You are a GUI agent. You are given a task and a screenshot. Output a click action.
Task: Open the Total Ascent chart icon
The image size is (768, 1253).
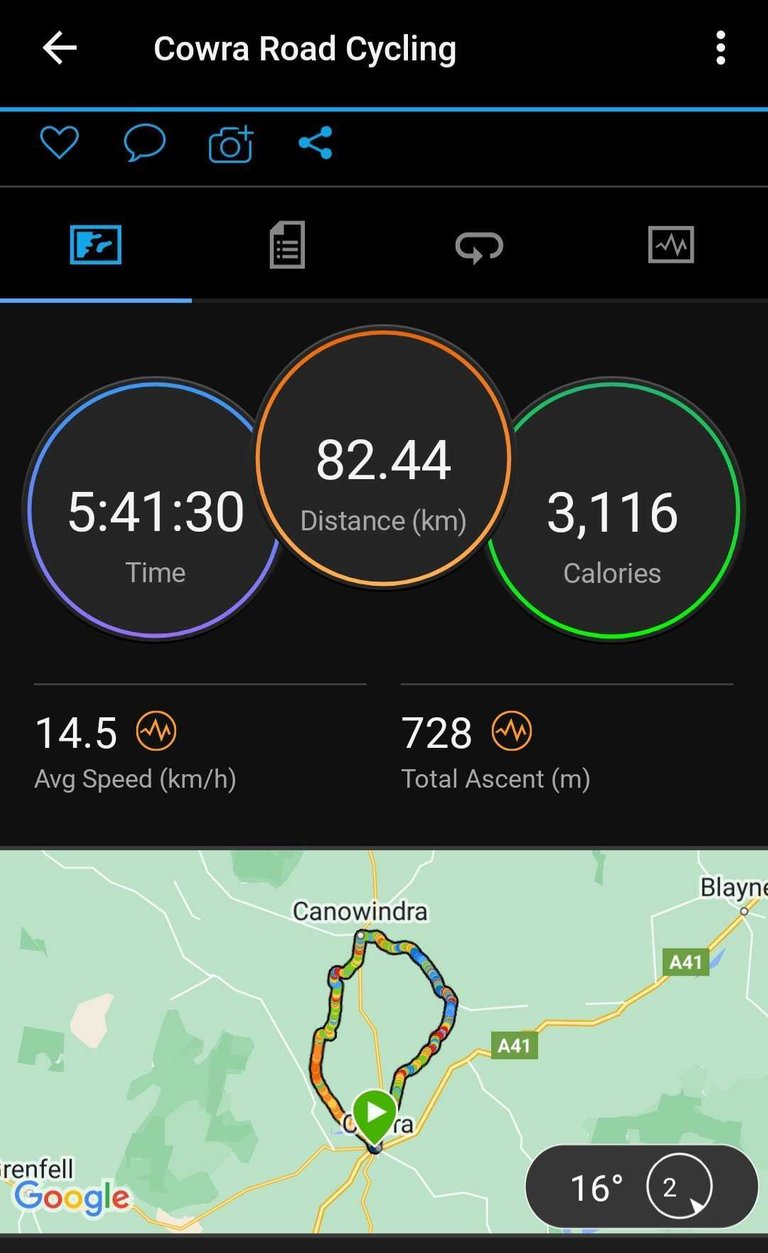pos(511,732)
